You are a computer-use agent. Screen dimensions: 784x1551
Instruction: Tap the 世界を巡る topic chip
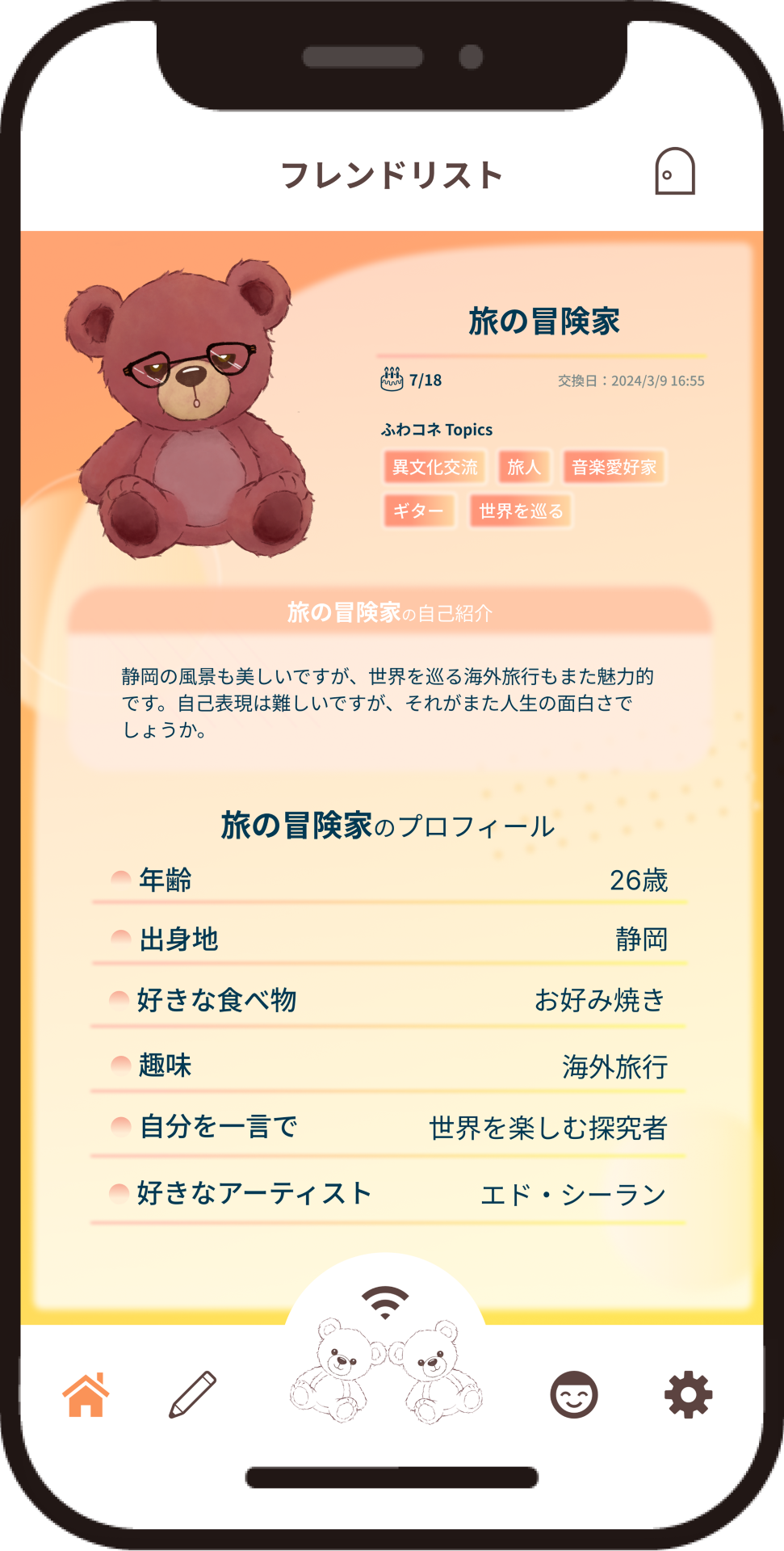521,511
